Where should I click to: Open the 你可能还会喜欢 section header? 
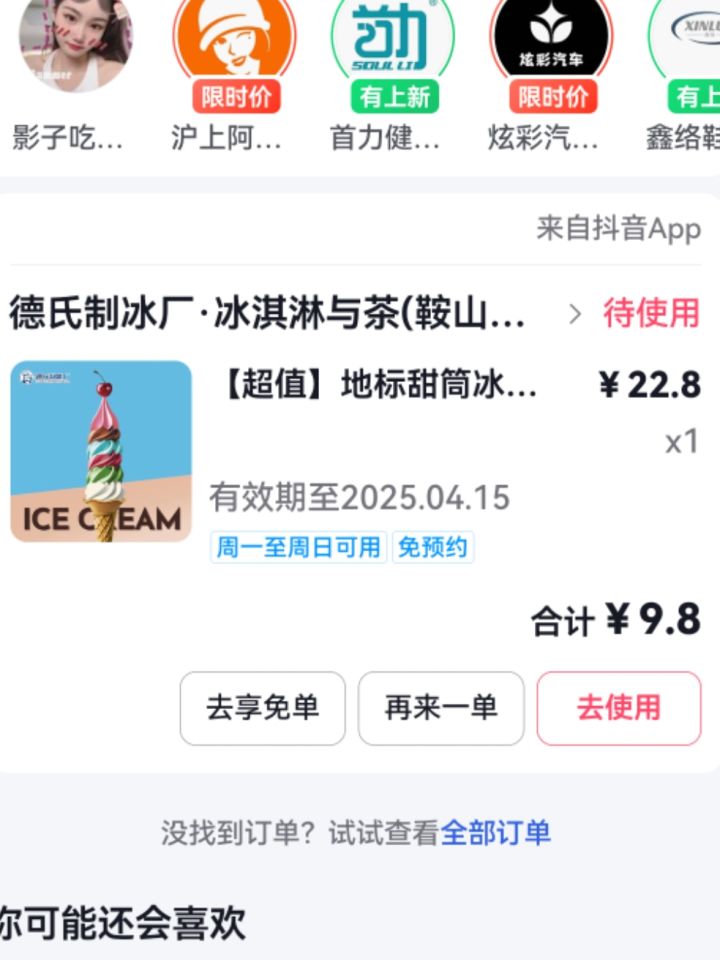122,925
